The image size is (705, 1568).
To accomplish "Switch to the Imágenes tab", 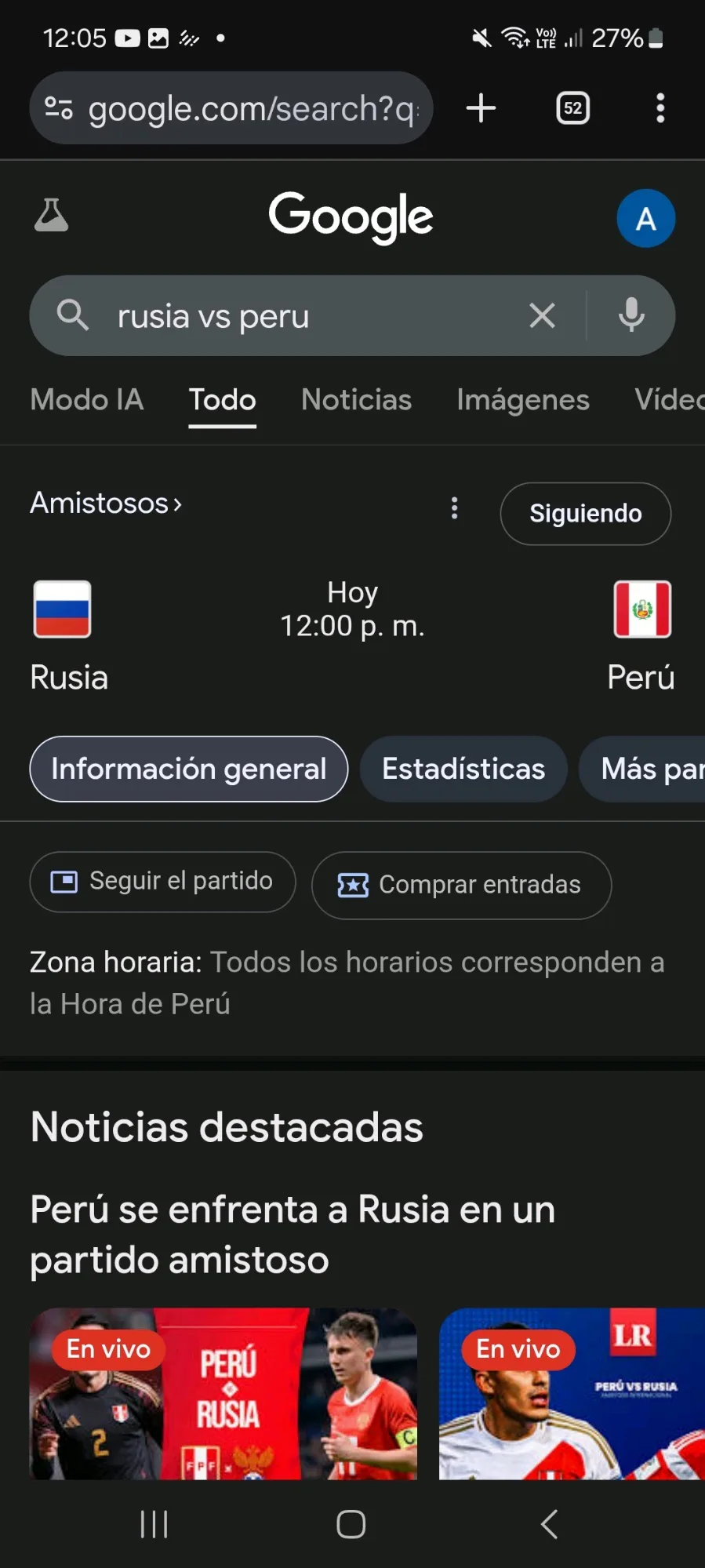I will click(523, 400).
